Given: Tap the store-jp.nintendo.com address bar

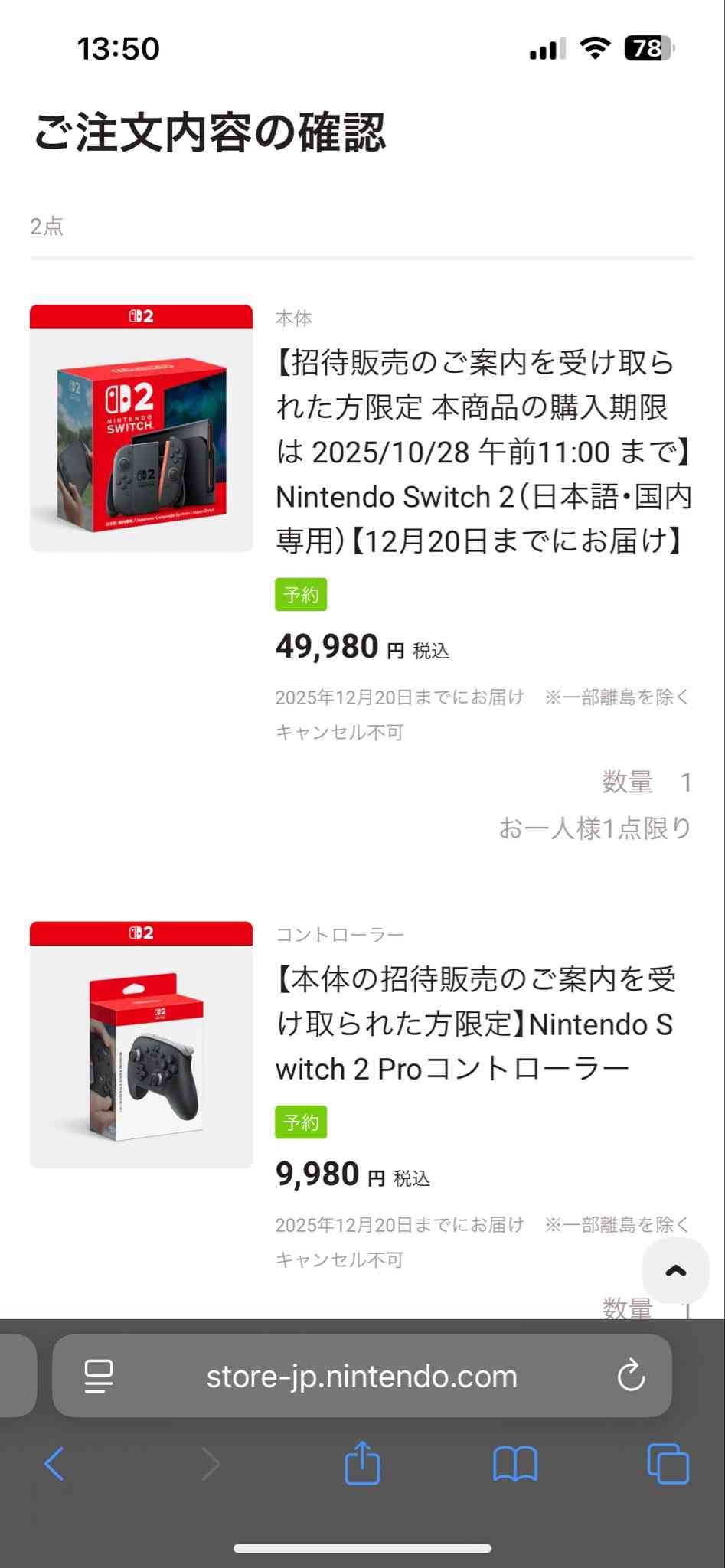Looking at the screenshot, I should [x=361, y=1377].
